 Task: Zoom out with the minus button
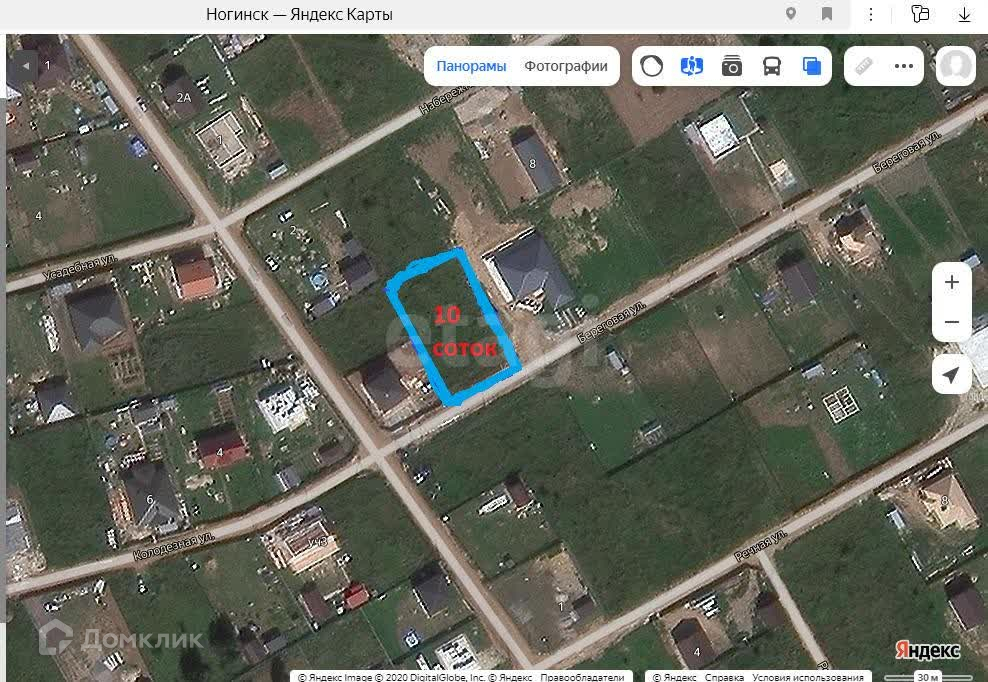[951, 321]
